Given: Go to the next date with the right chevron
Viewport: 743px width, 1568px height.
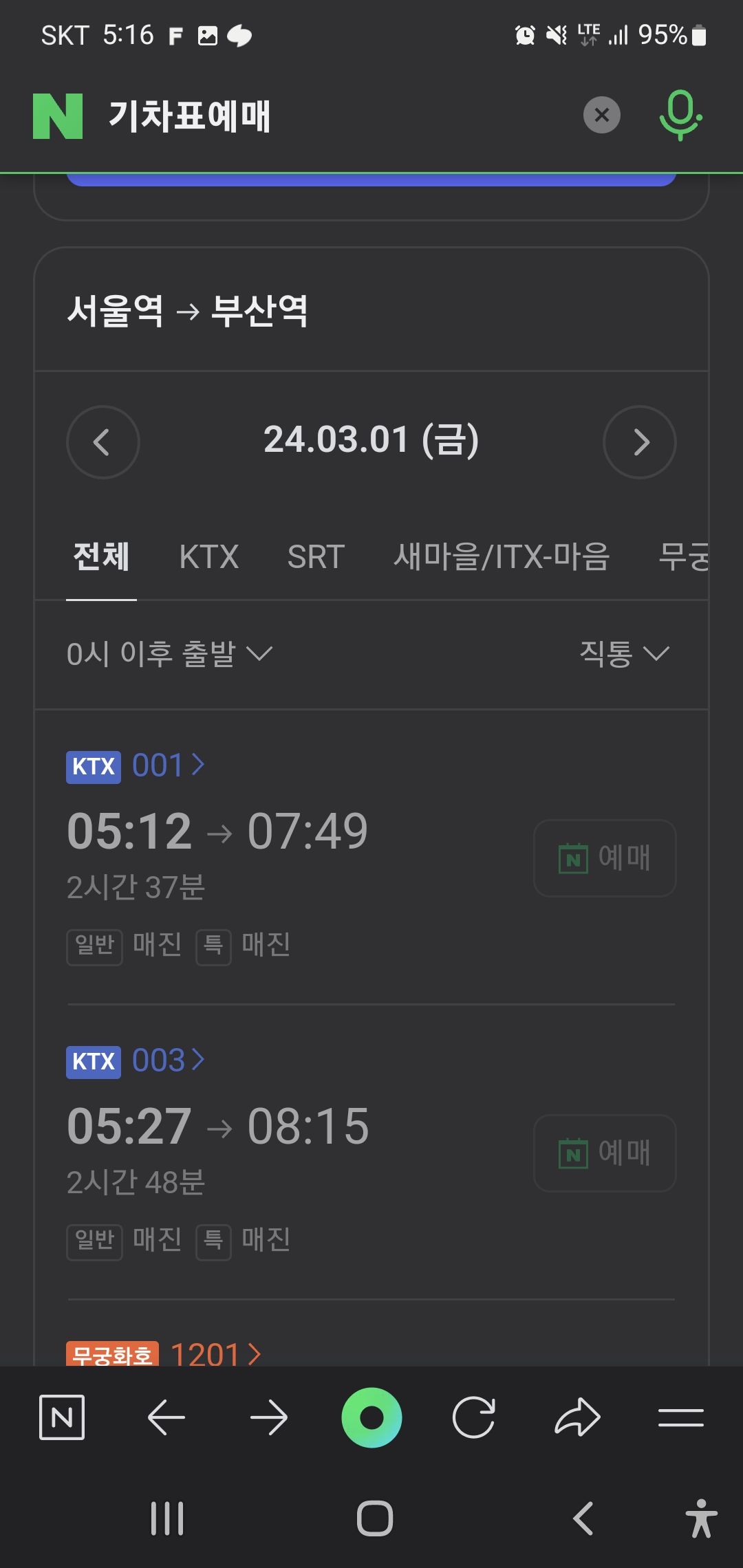Looking at the screenshot, I should [x=640, y=443].
